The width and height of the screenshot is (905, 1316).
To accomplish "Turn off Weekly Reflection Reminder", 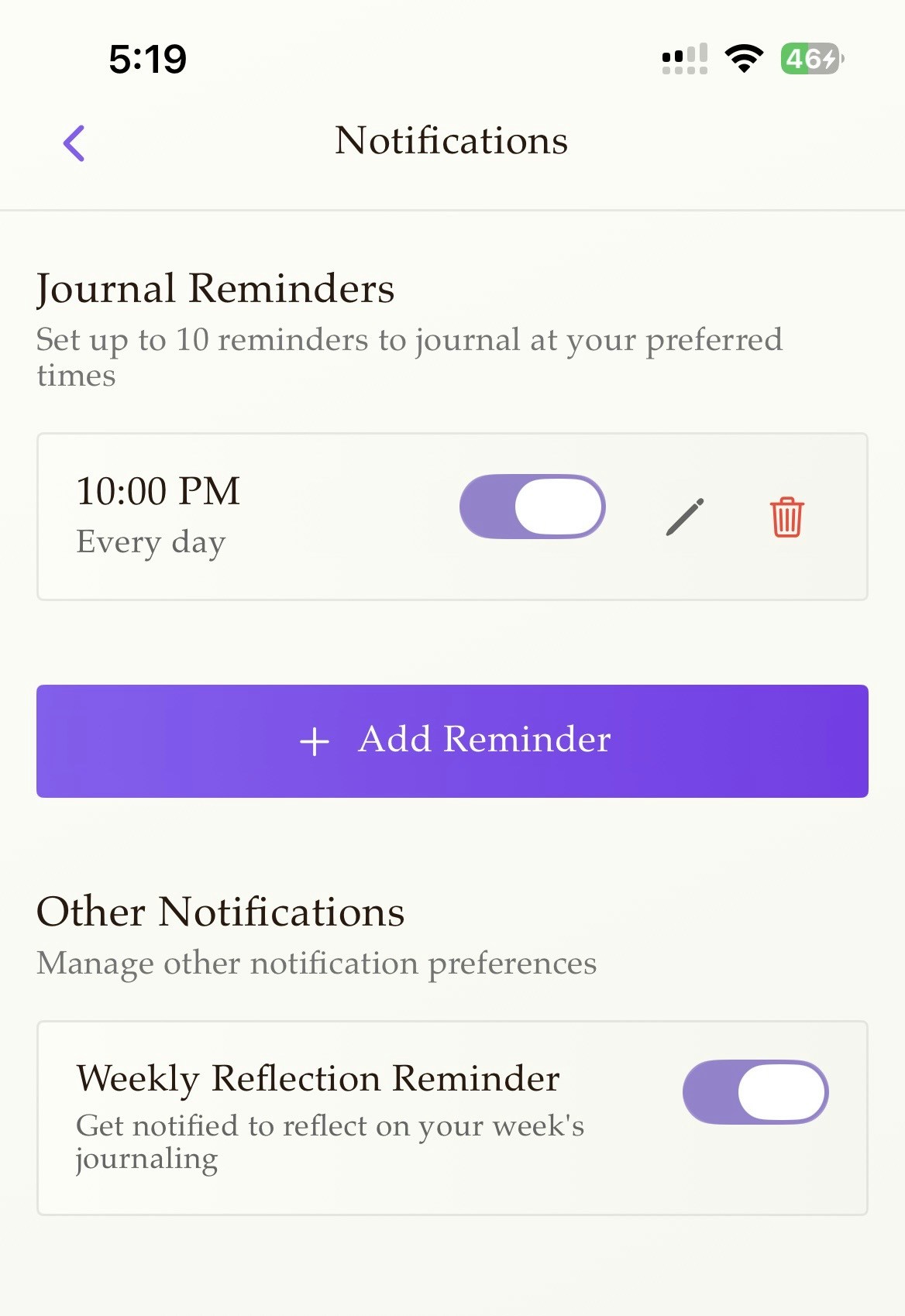I will pos(755,1092).
